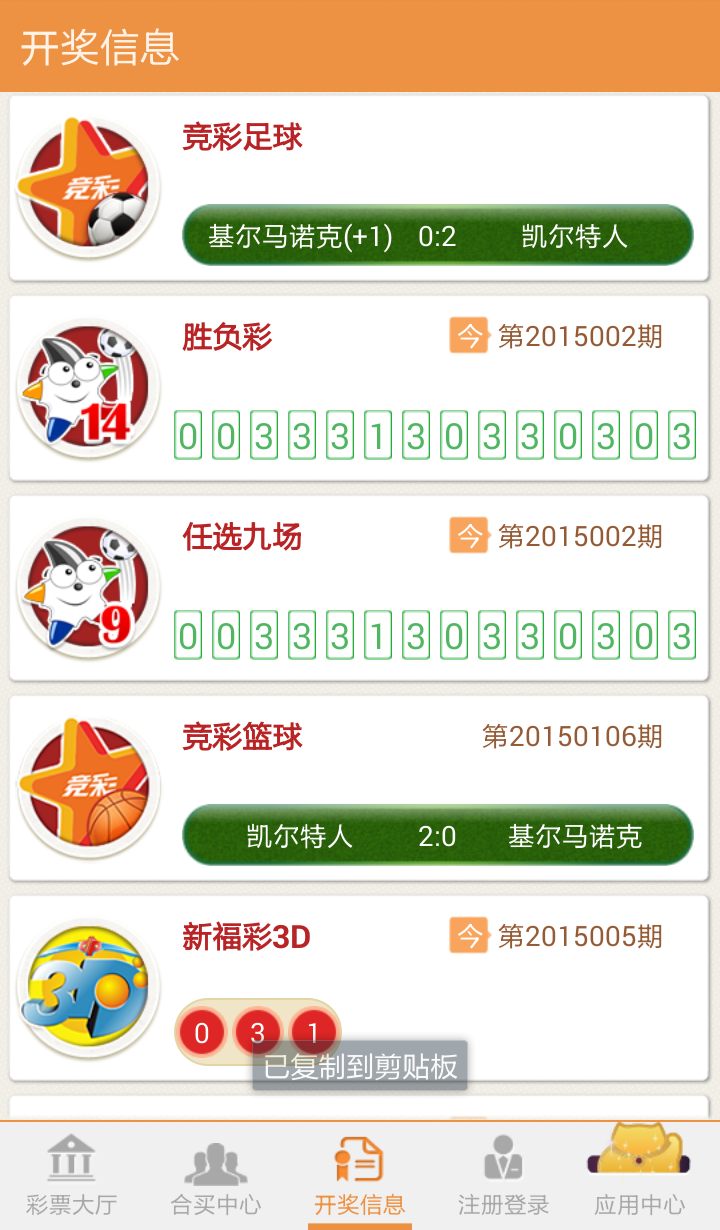Open the 任选九场 results card
The width and height of the screenshot is (720, 1230).
coord(360,588)
